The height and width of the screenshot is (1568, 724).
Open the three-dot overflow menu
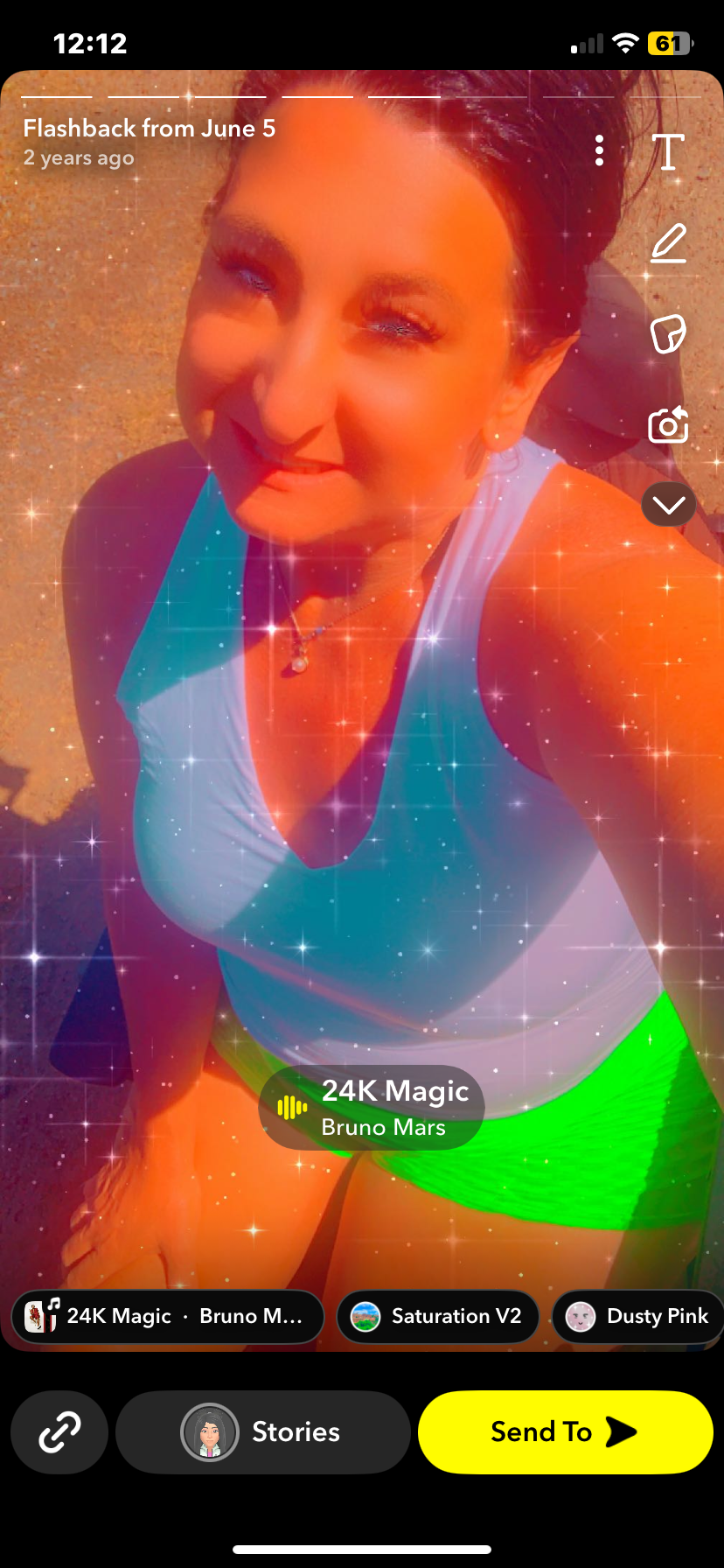tap(599, 150)
